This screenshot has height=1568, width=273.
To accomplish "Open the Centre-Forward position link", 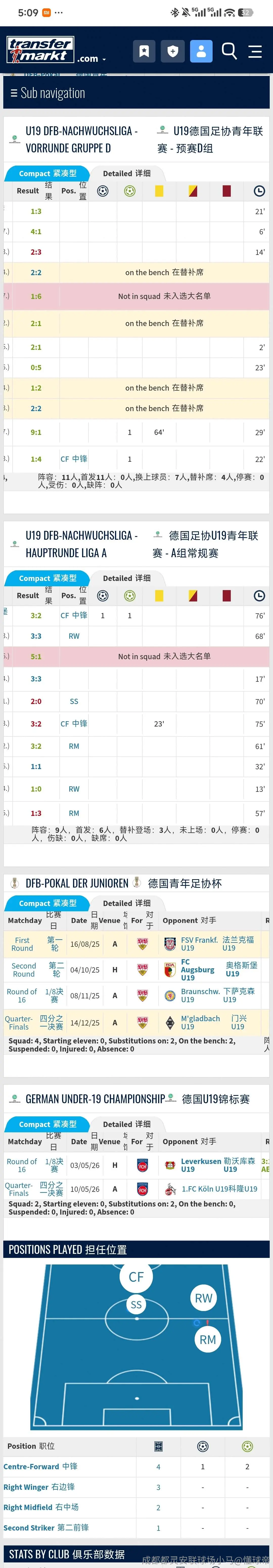I will click(x=32, y=1466).
